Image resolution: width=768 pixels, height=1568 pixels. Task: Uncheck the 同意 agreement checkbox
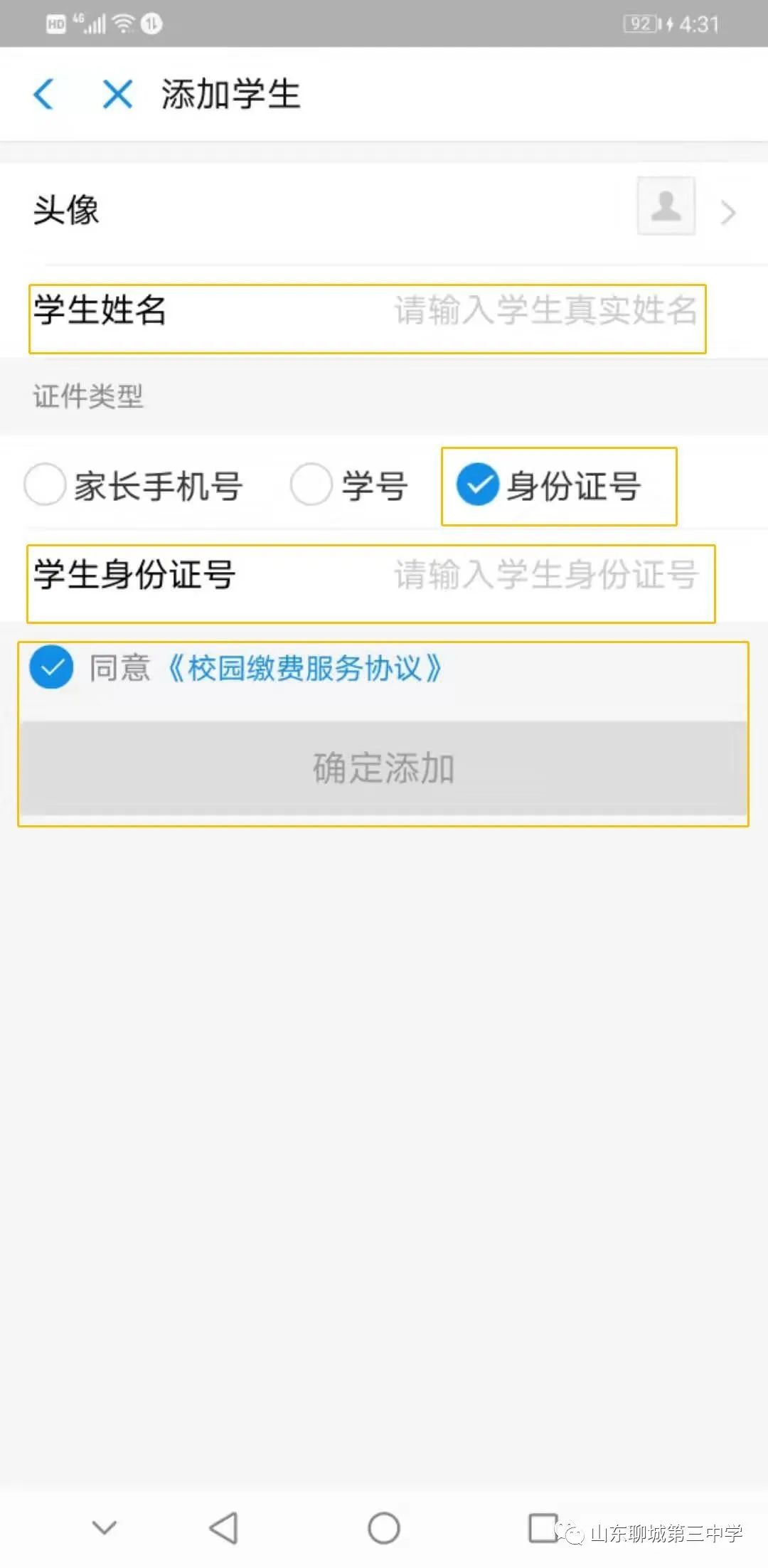coord(51,668)
